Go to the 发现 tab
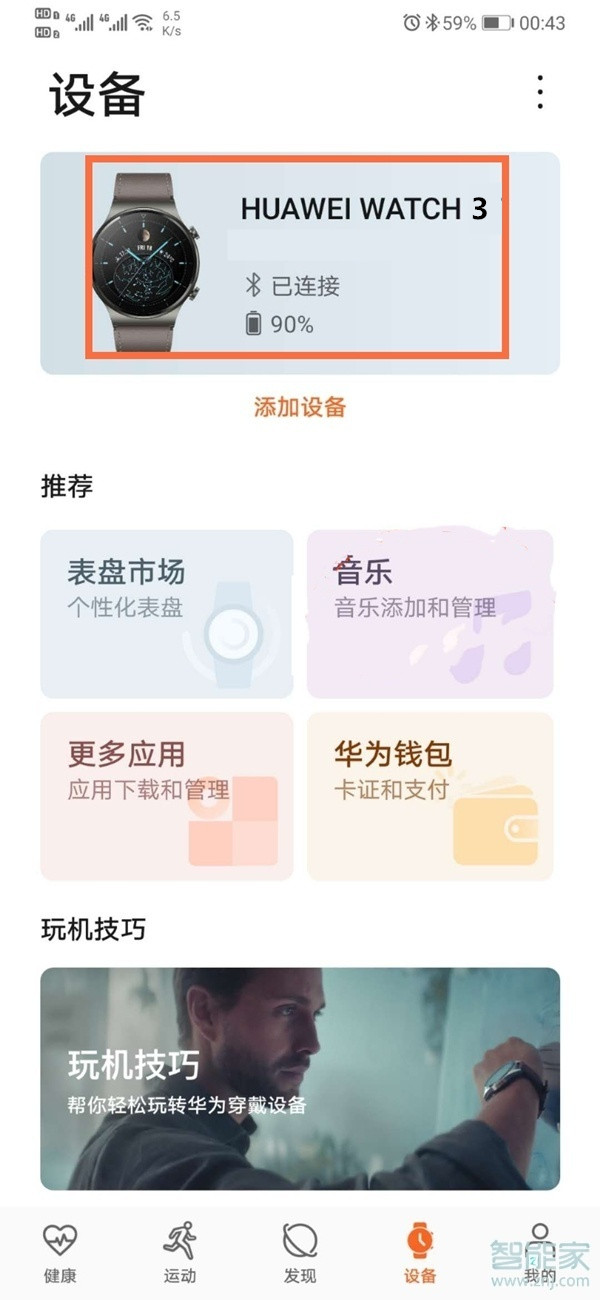The height and width of the screenshot is (1300, 600). click(x=300, y=1253)
